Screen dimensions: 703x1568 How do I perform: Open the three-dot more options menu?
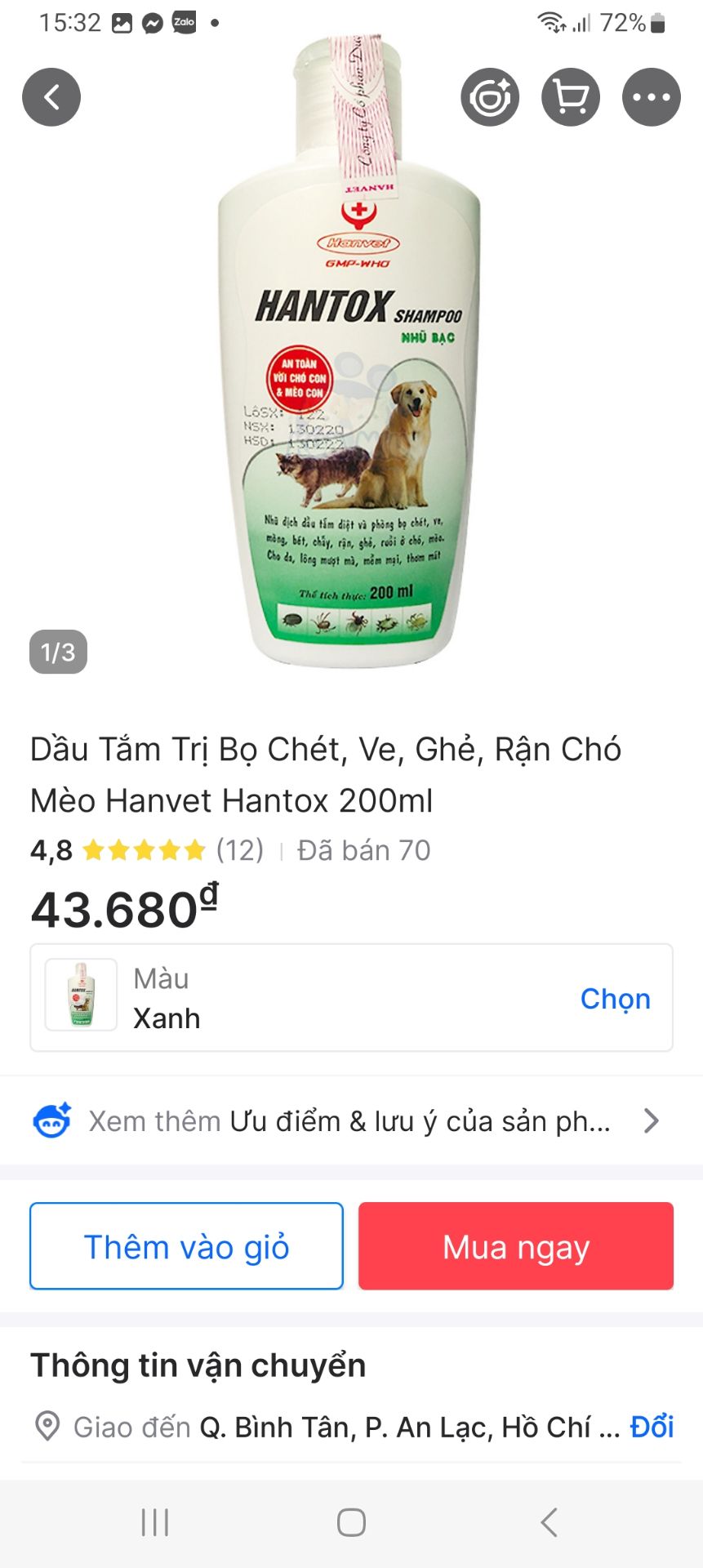(651, 96)
